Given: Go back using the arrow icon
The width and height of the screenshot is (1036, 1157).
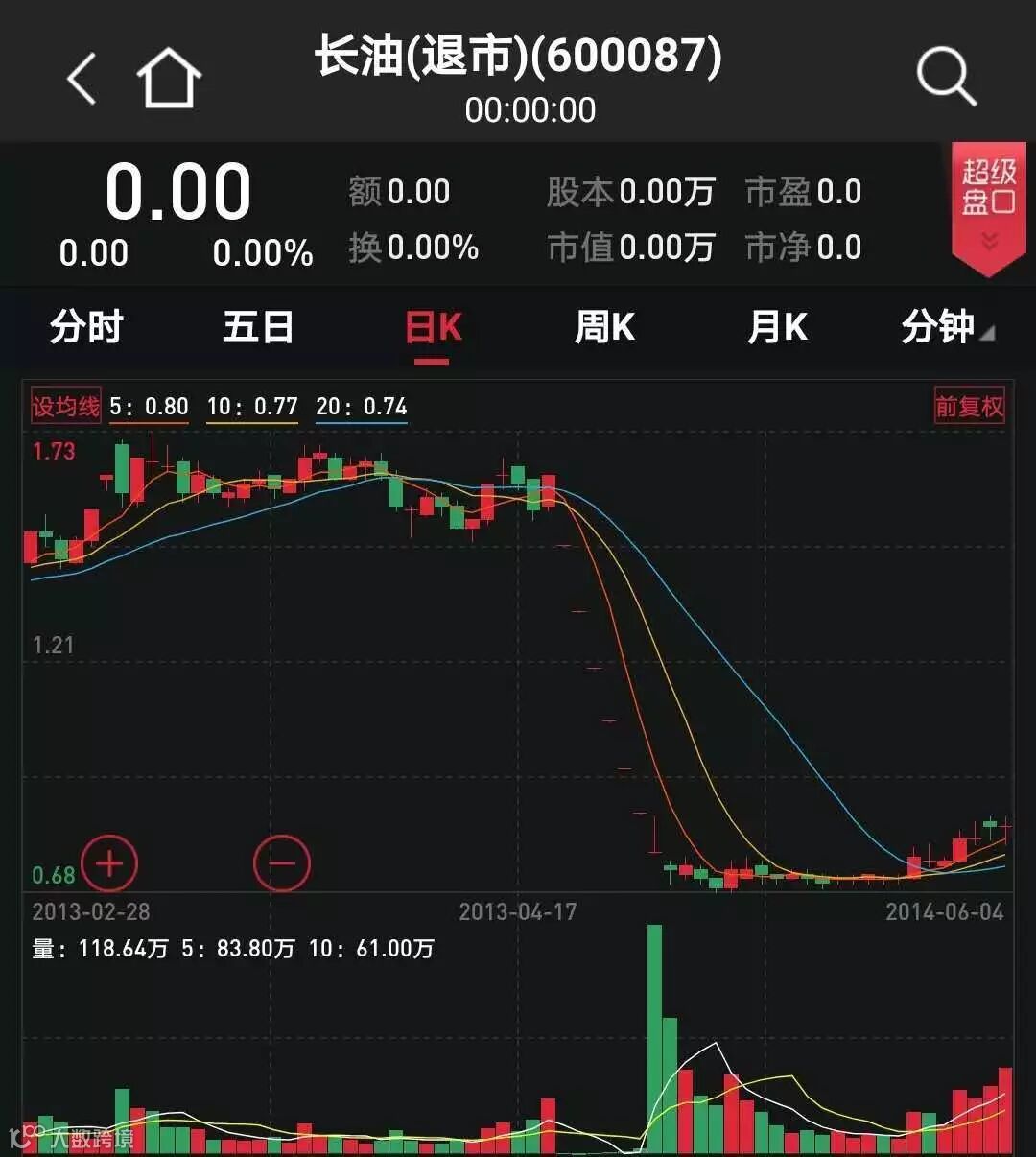Looking at the screenshot, I should pyautogui.click(x=82, y=79).
